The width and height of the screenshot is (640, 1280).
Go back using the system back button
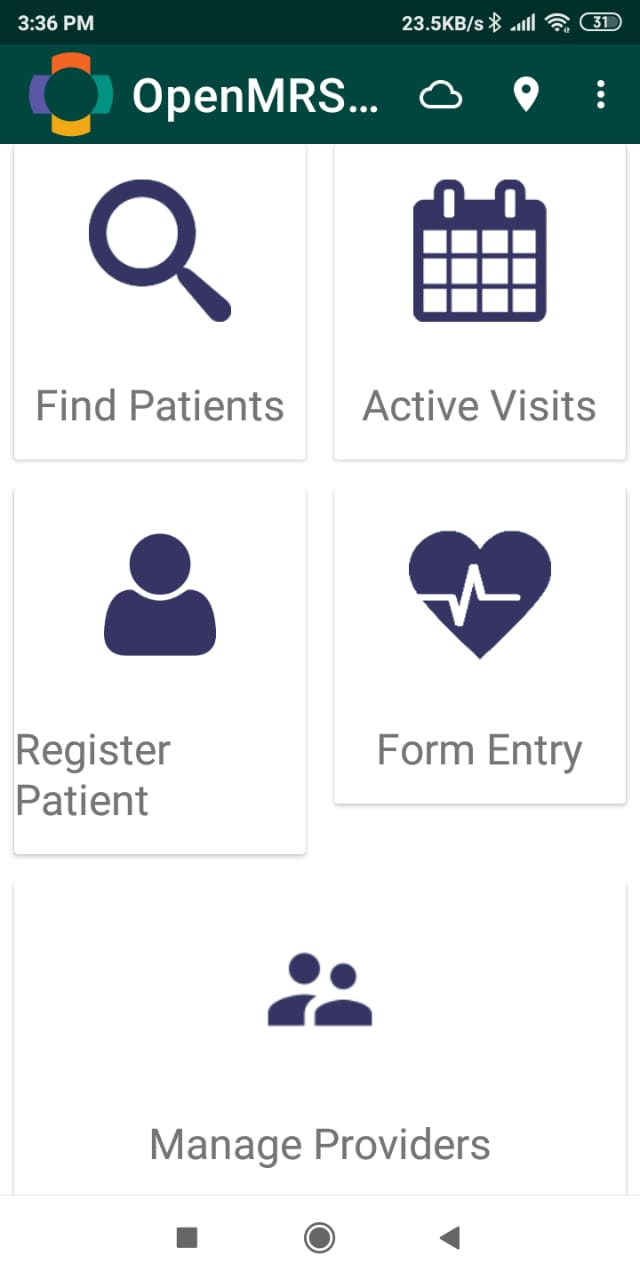click(450, 1238)
